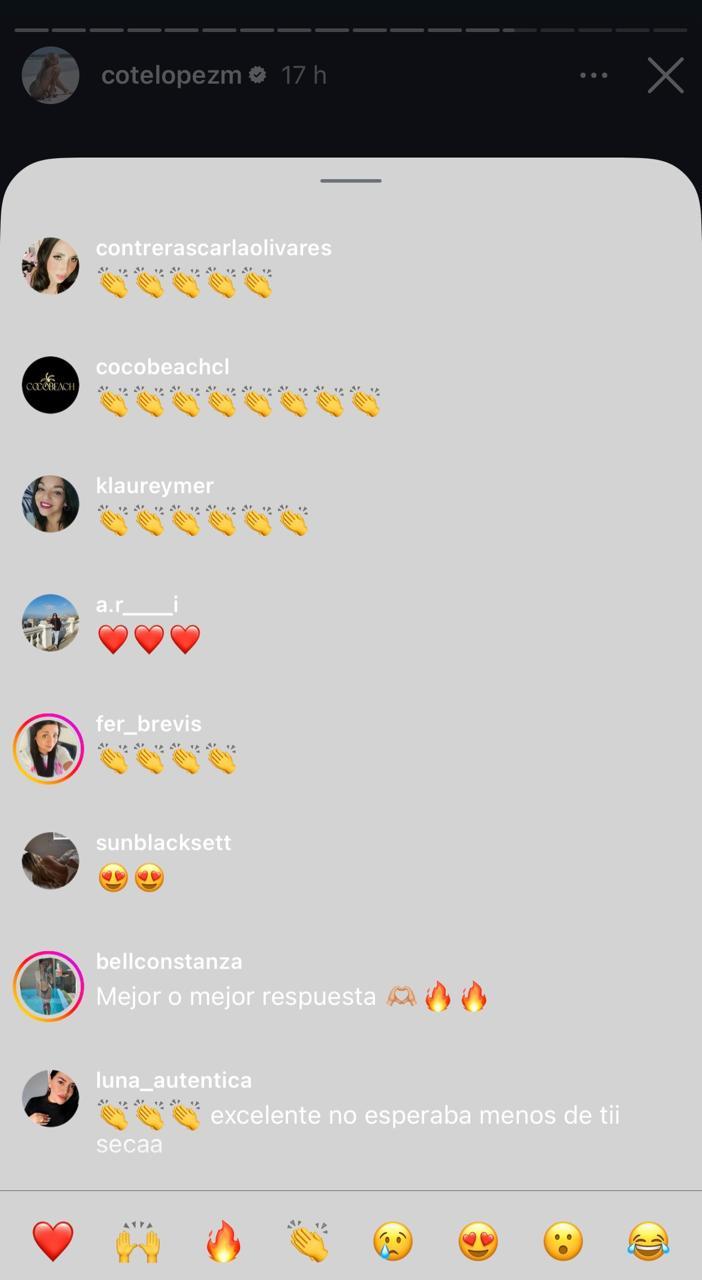Open sunblacksett's profile
Image resolution: width=702 pixels, height=1280 pixels.
tap(163, 843)
